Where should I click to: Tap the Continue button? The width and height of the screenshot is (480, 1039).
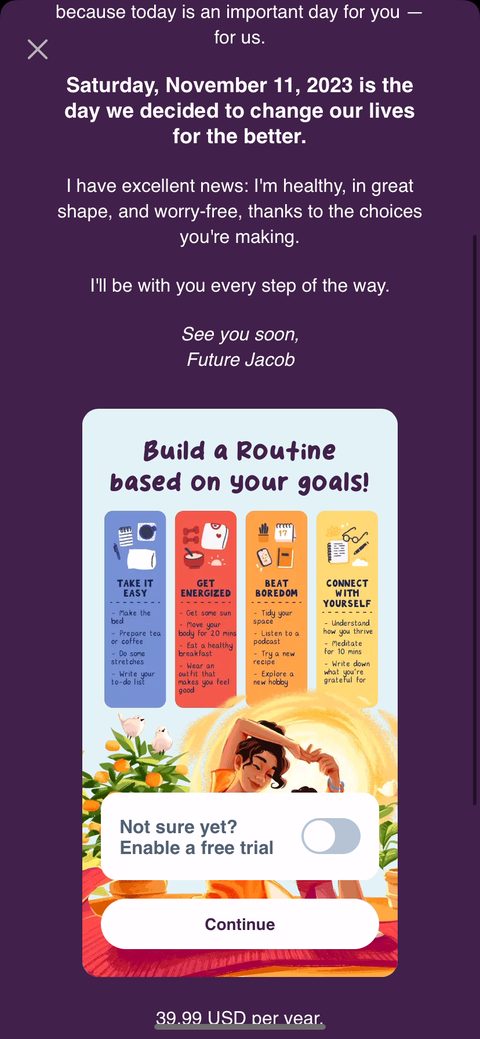point(240,924)
